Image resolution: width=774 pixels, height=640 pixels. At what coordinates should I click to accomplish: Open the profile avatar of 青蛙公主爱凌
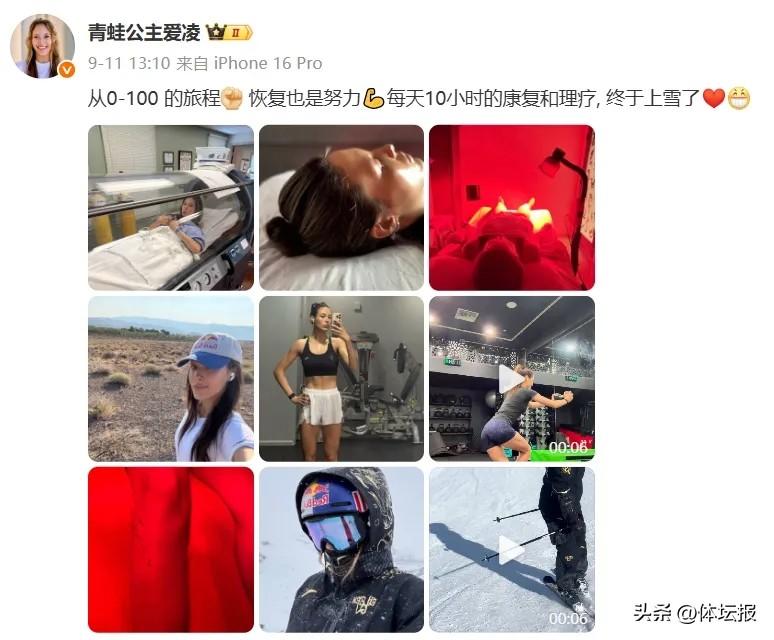point(42,46)
